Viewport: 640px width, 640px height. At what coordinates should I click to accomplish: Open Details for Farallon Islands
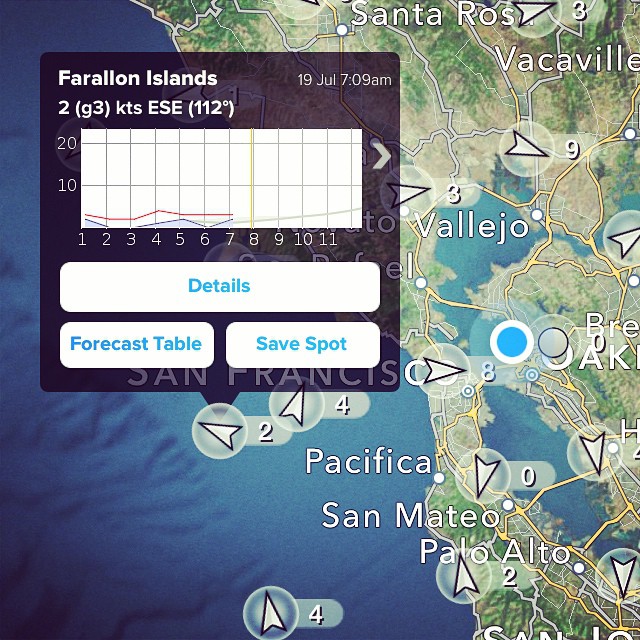219,286
